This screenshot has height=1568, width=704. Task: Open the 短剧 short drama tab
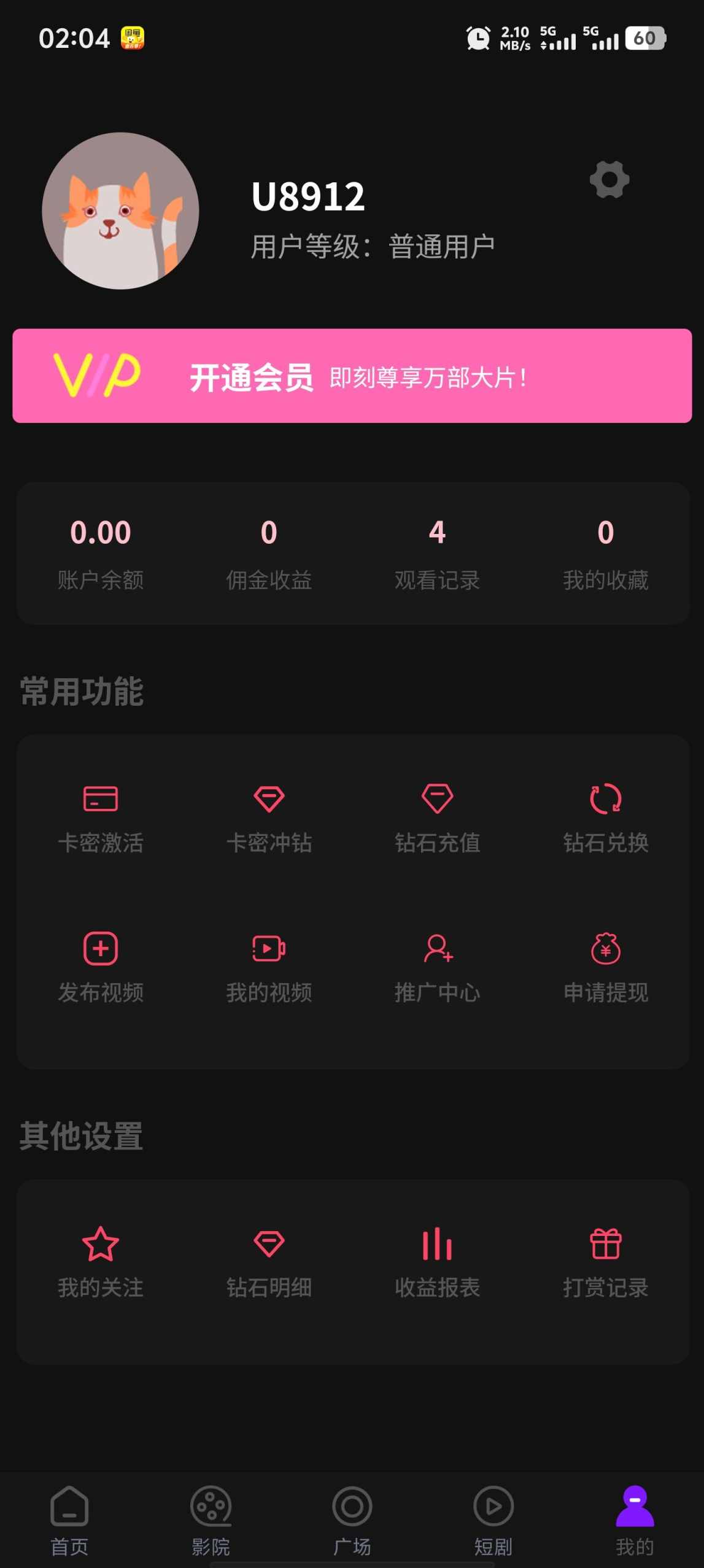pos(493,1516)
